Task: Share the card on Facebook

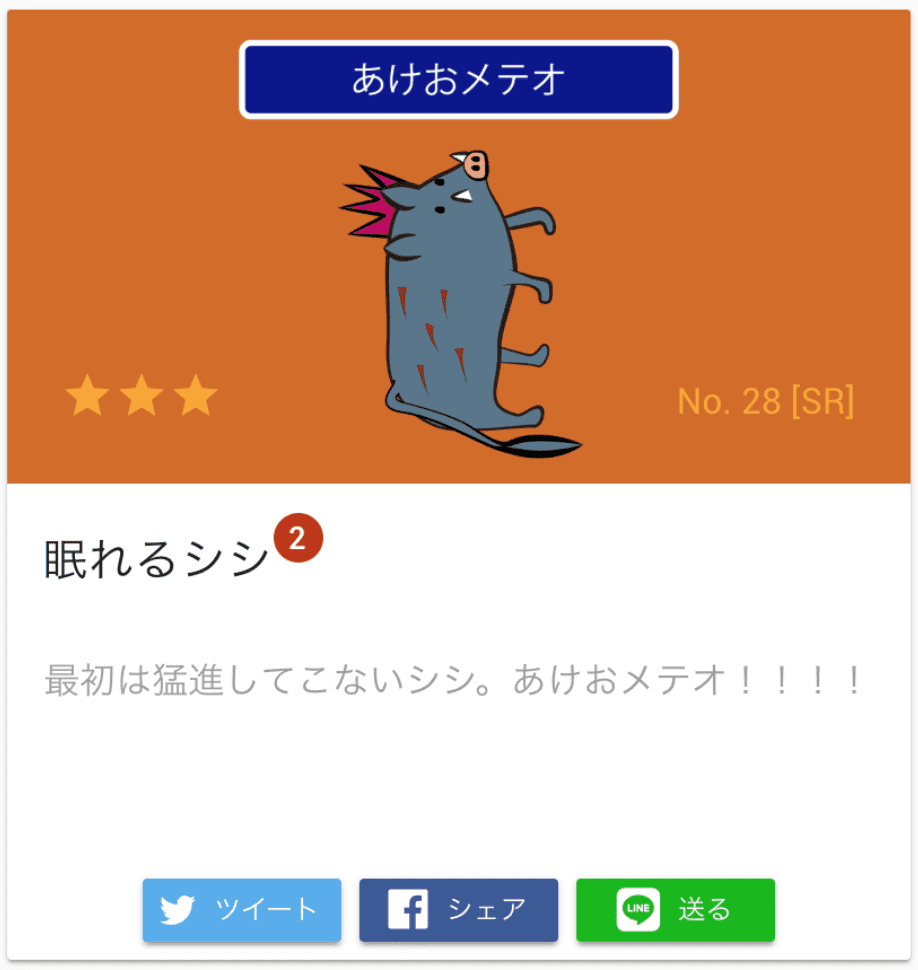Action: point(458,910)
